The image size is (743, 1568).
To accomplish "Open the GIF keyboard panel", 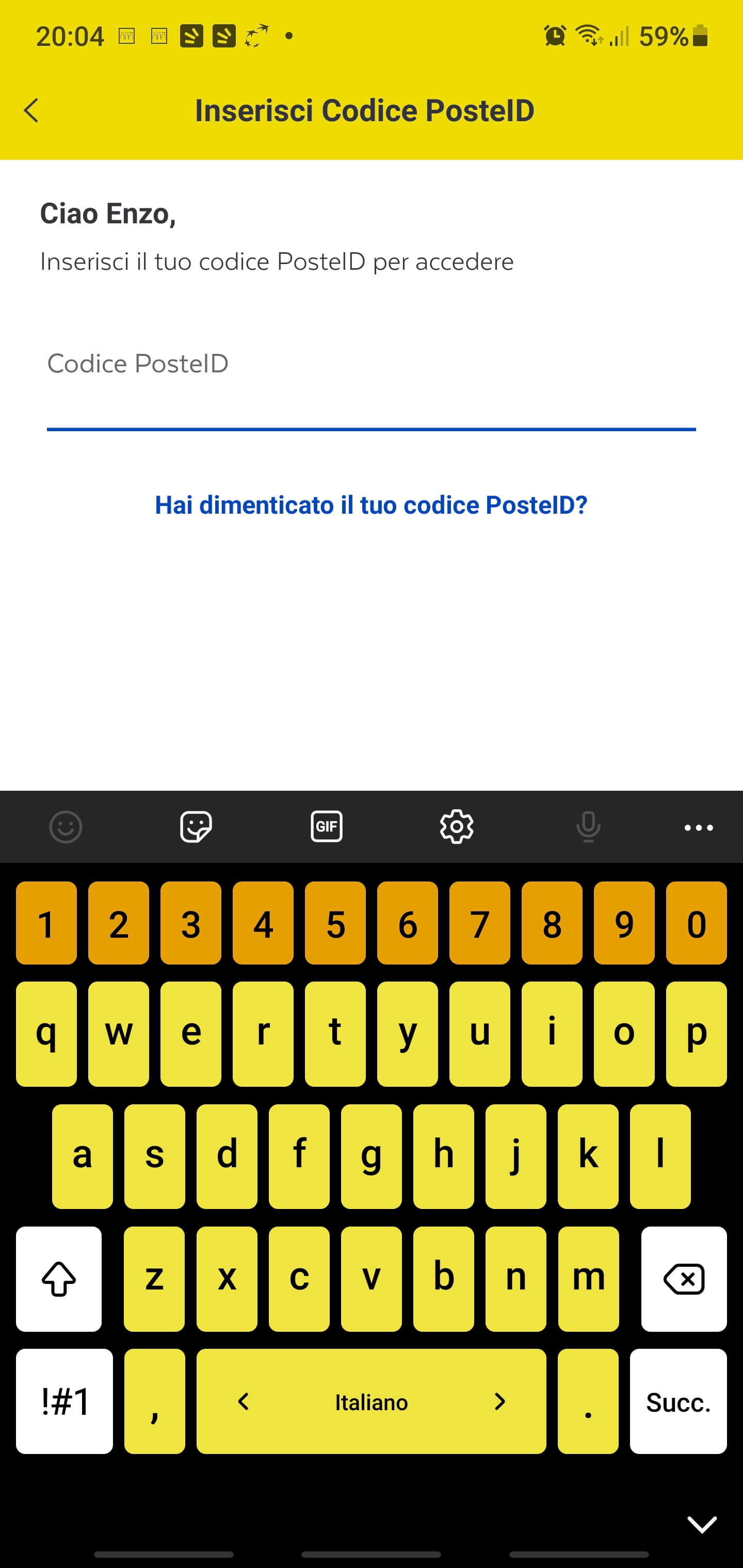I will [327, 827].
